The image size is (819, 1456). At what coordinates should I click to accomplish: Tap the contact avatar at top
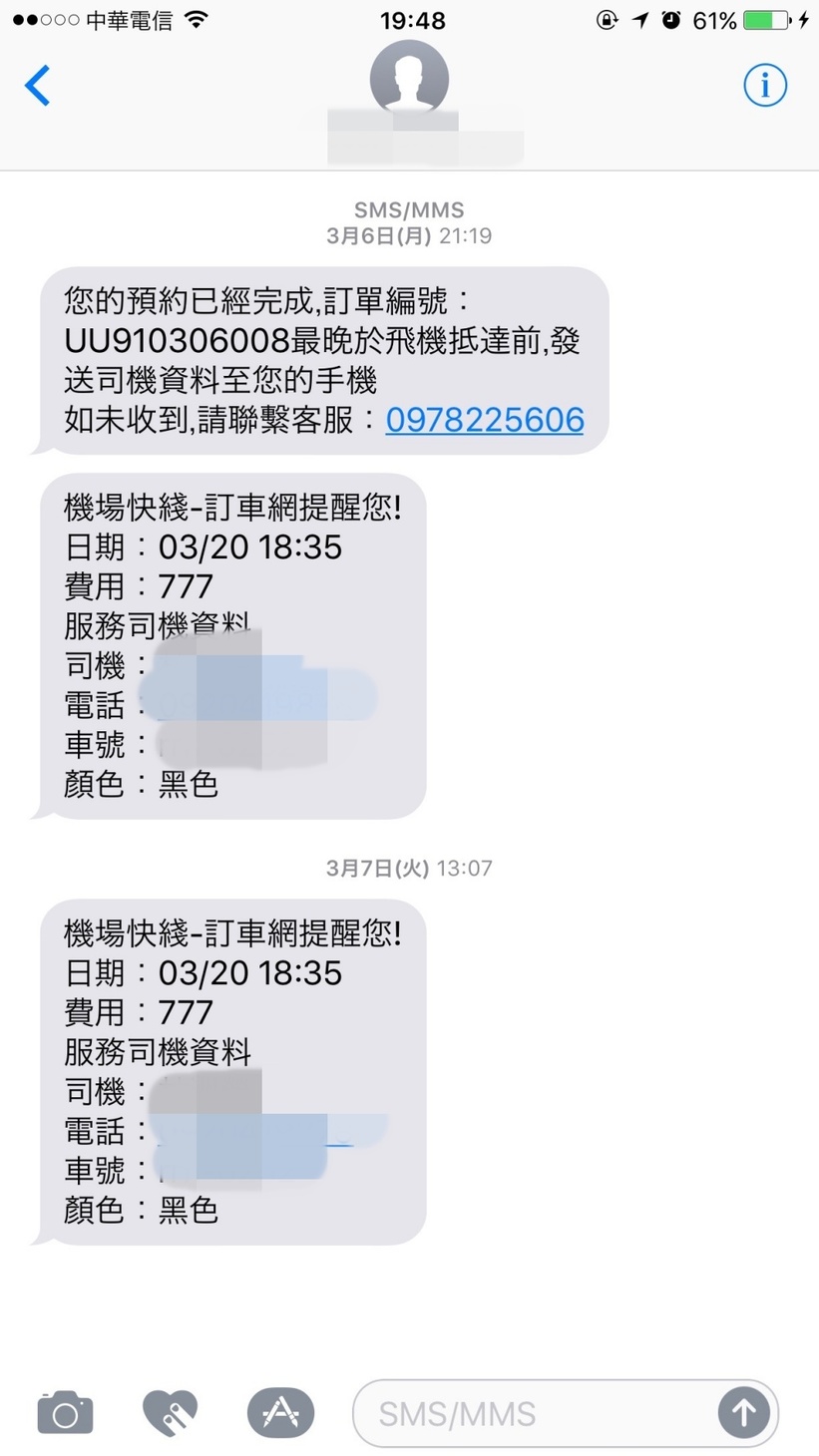tap(409, 78)
